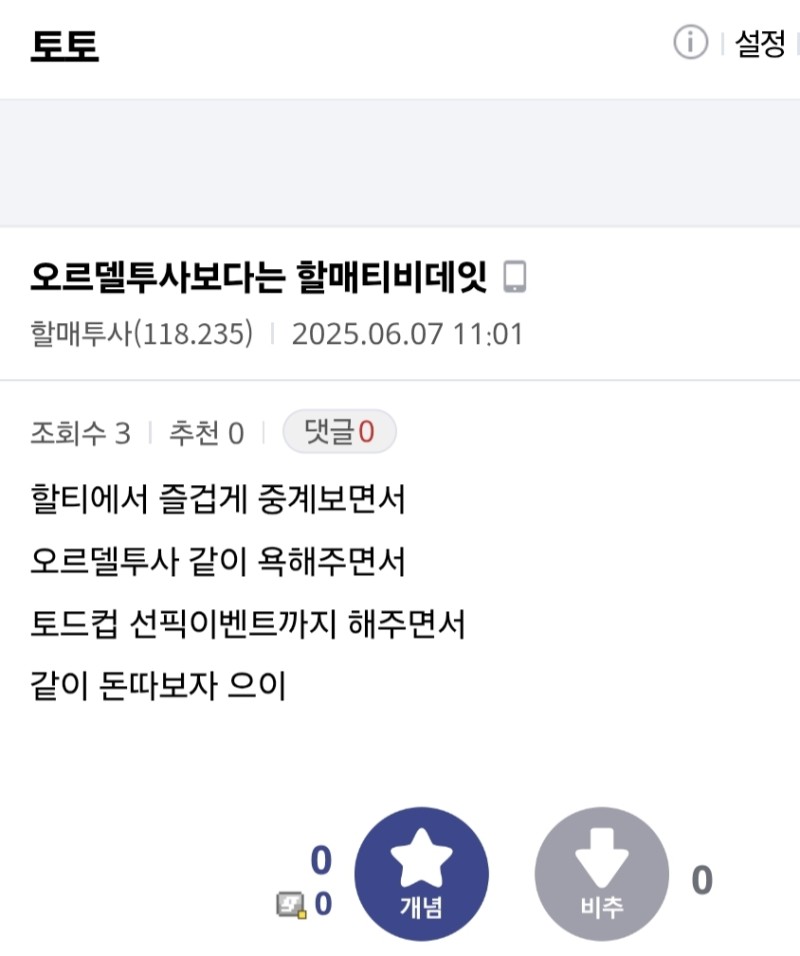Open the 토토 gallery title
This screenshot has width=800, height=956.
click(x=64, y=45)
